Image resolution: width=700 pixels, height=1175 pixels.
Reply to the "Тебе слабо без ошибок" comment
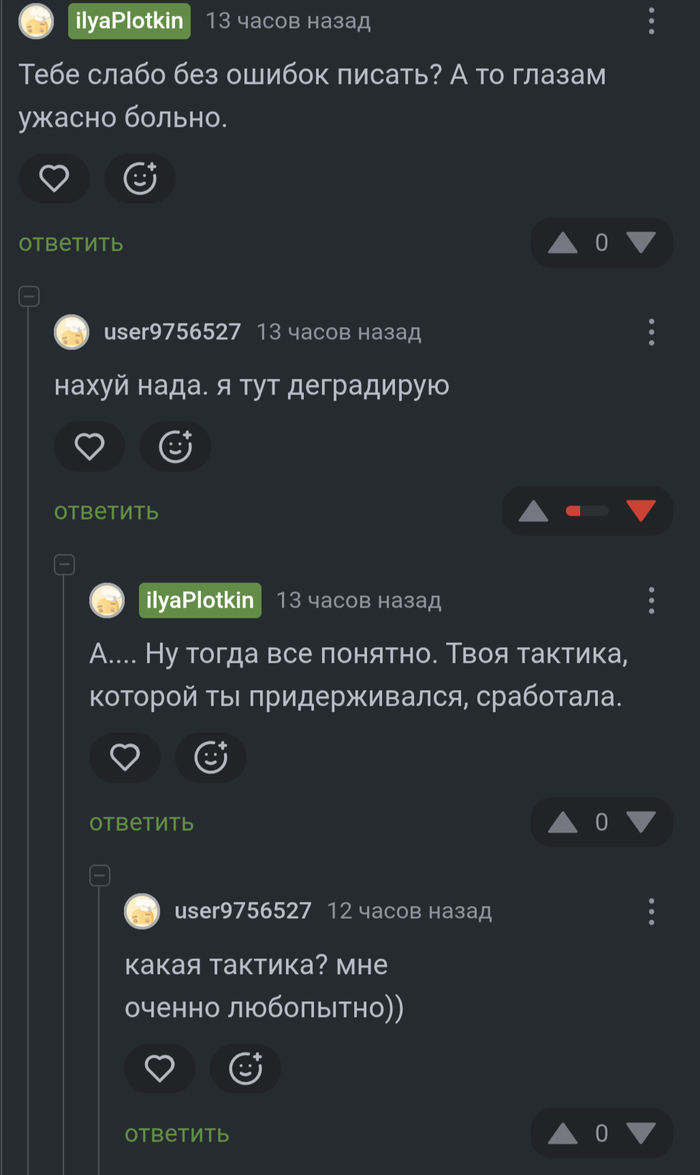(x=71, y=243)
